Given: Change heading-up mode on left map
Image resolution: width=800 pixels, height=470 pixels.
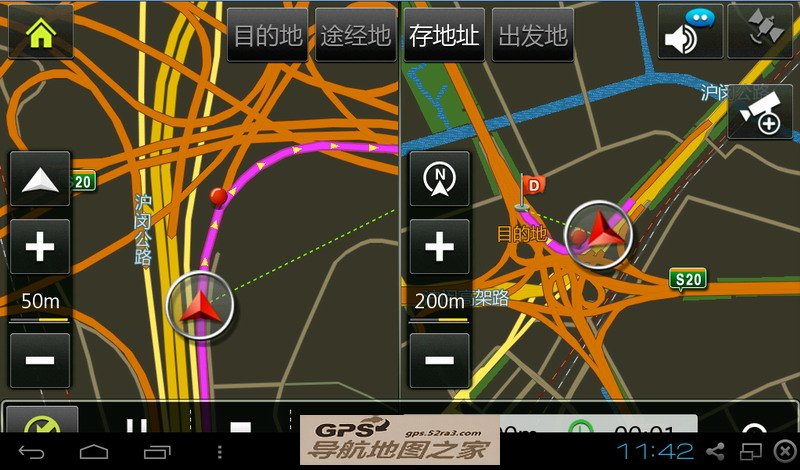Looking at the screenshot, I should (x=40, y=180).
